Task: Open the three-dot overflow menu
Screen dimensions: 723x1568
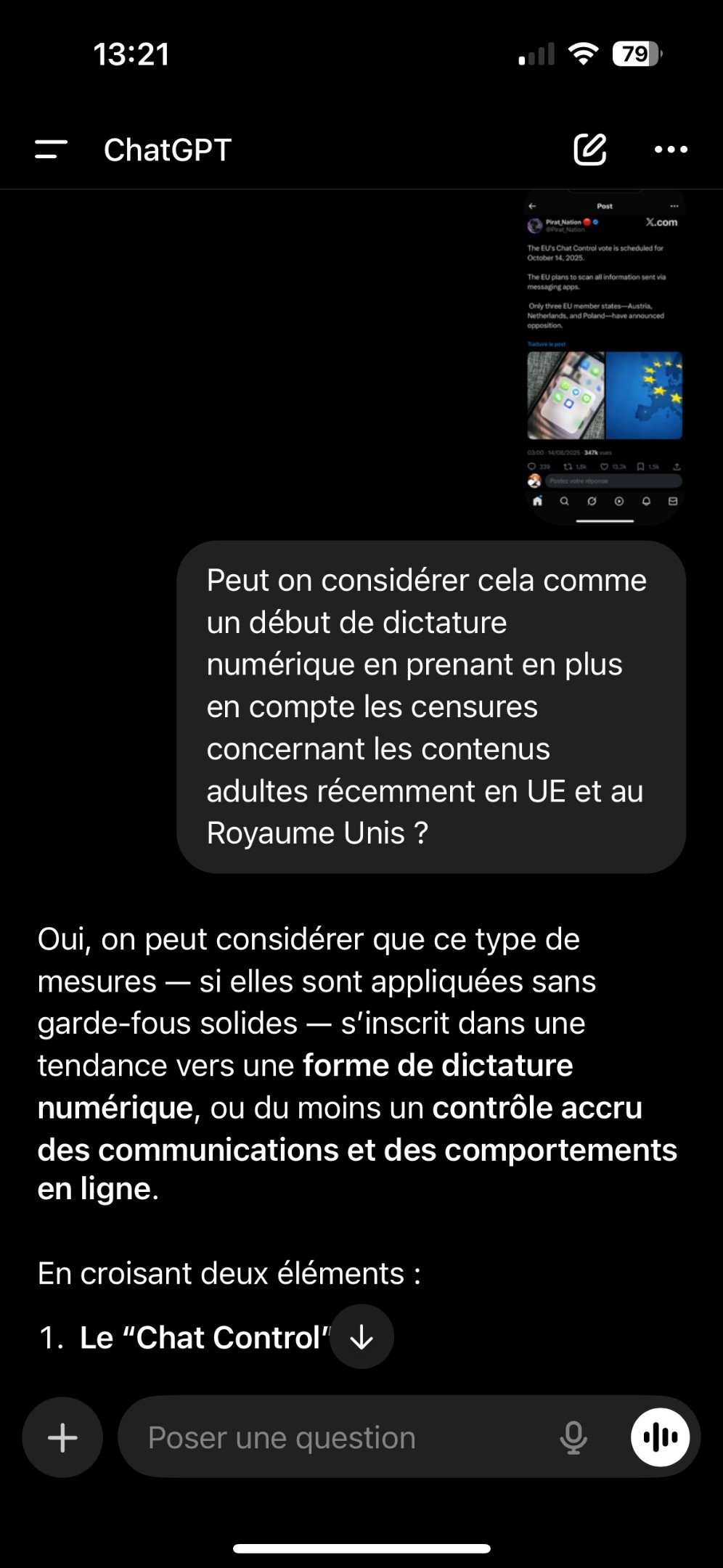Action: click(671, 150)
